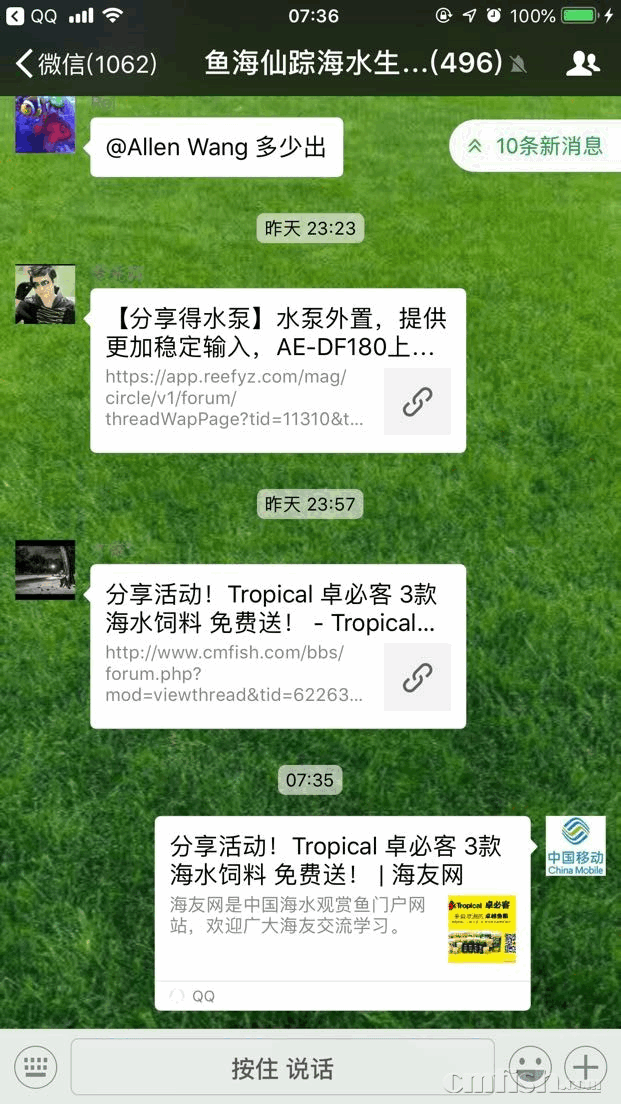The image size is (621, 1104).
Task: Tap the hold-to-talk voice button
Action: pos(282,1068)
